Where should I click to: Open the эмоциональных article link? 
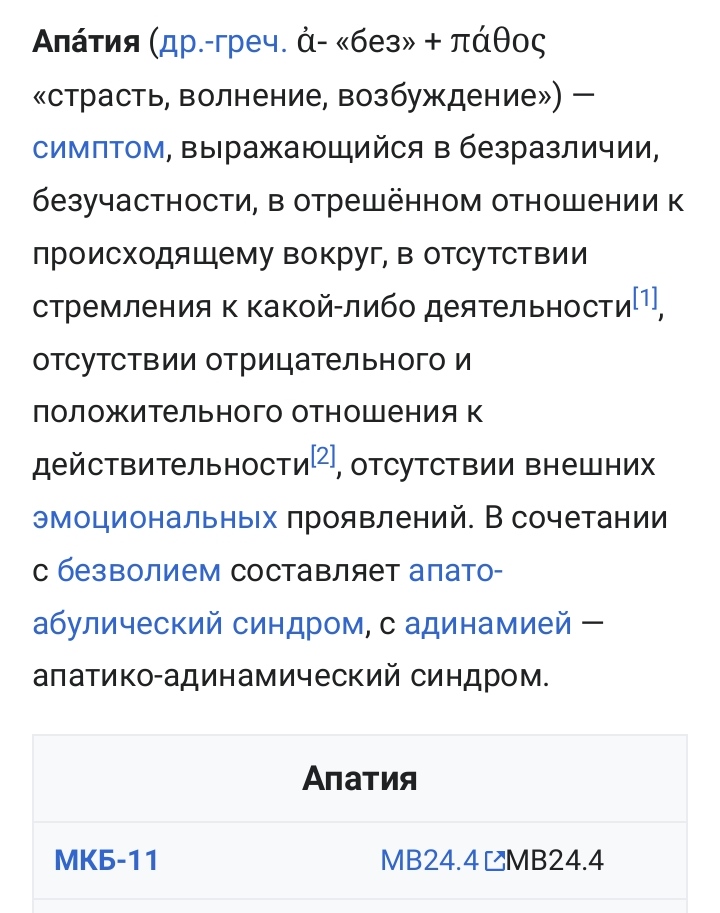pos(155,519)
